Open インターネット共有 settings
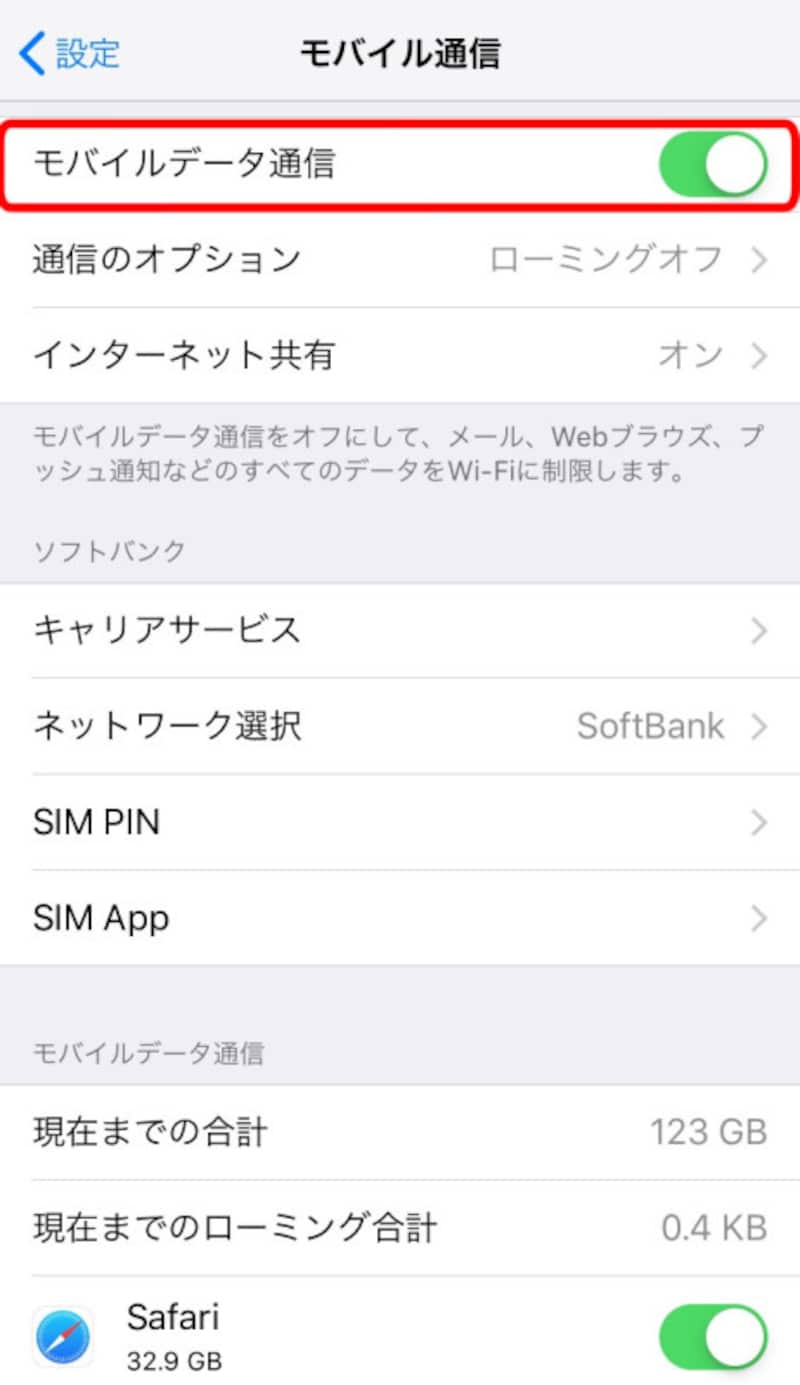Screen dimensions: 800x1385 (x=400, y=355)
